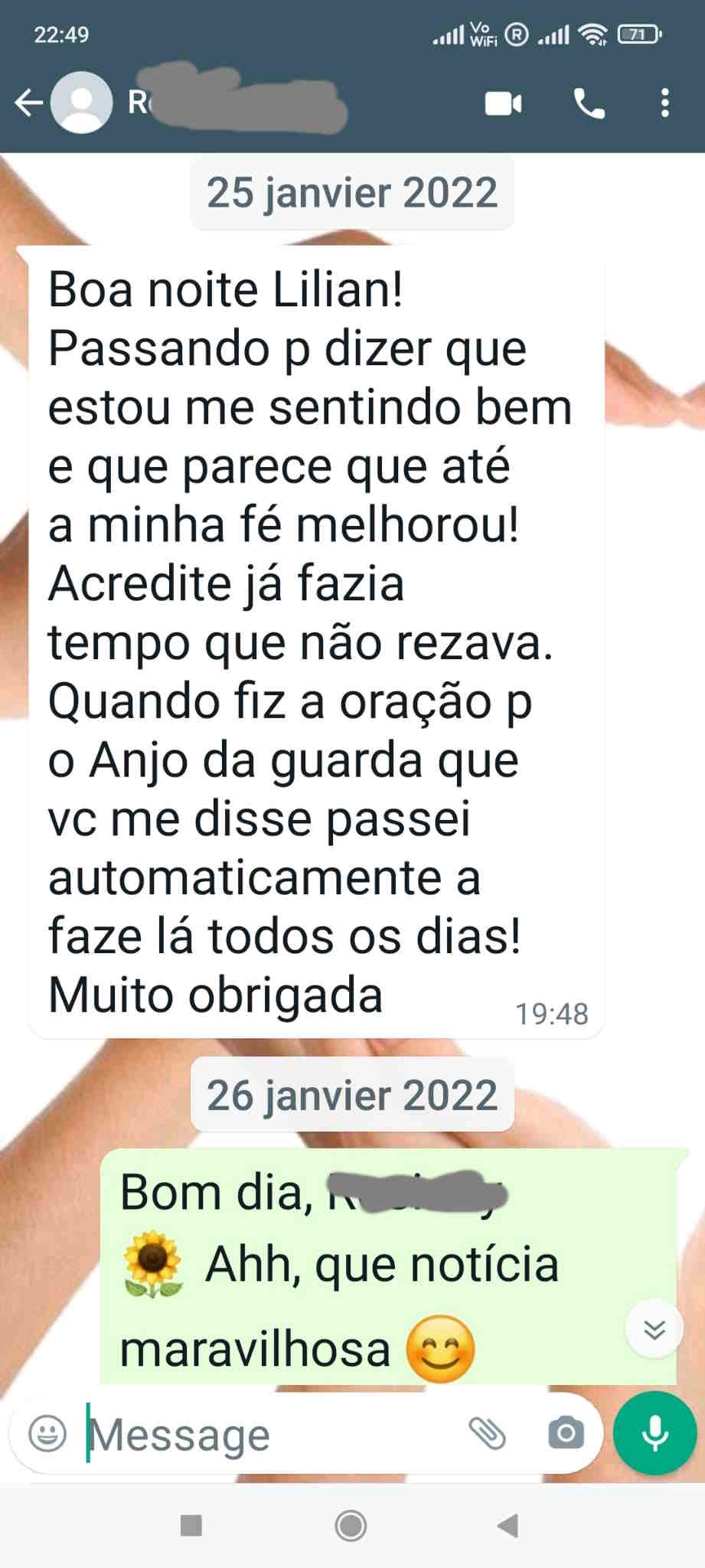Attach a file with paperclip icon

(x=488, y=1433)
